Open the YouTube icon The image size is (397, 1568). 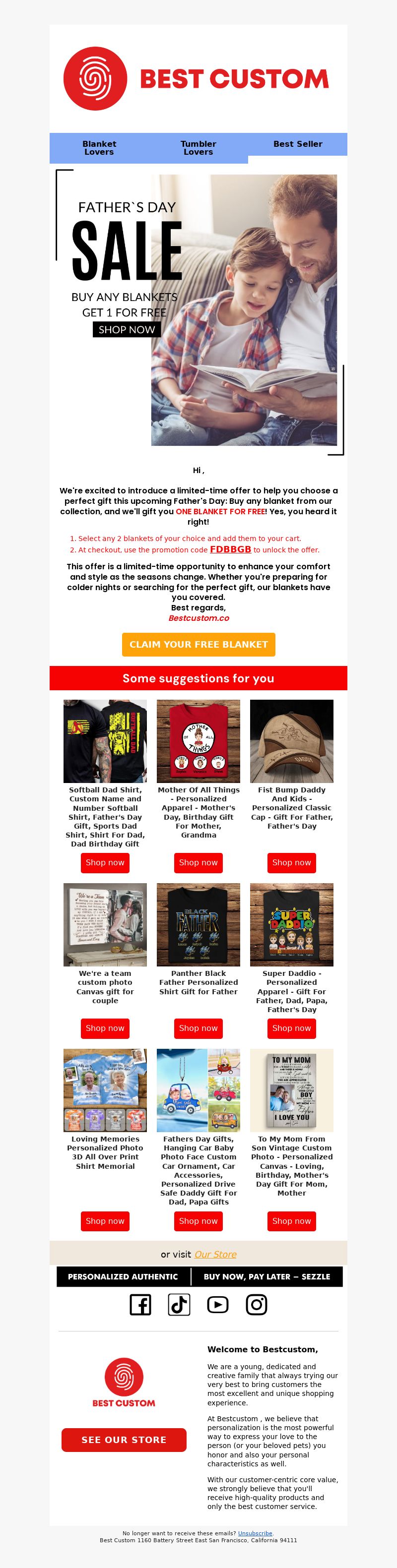[217, 1304]
